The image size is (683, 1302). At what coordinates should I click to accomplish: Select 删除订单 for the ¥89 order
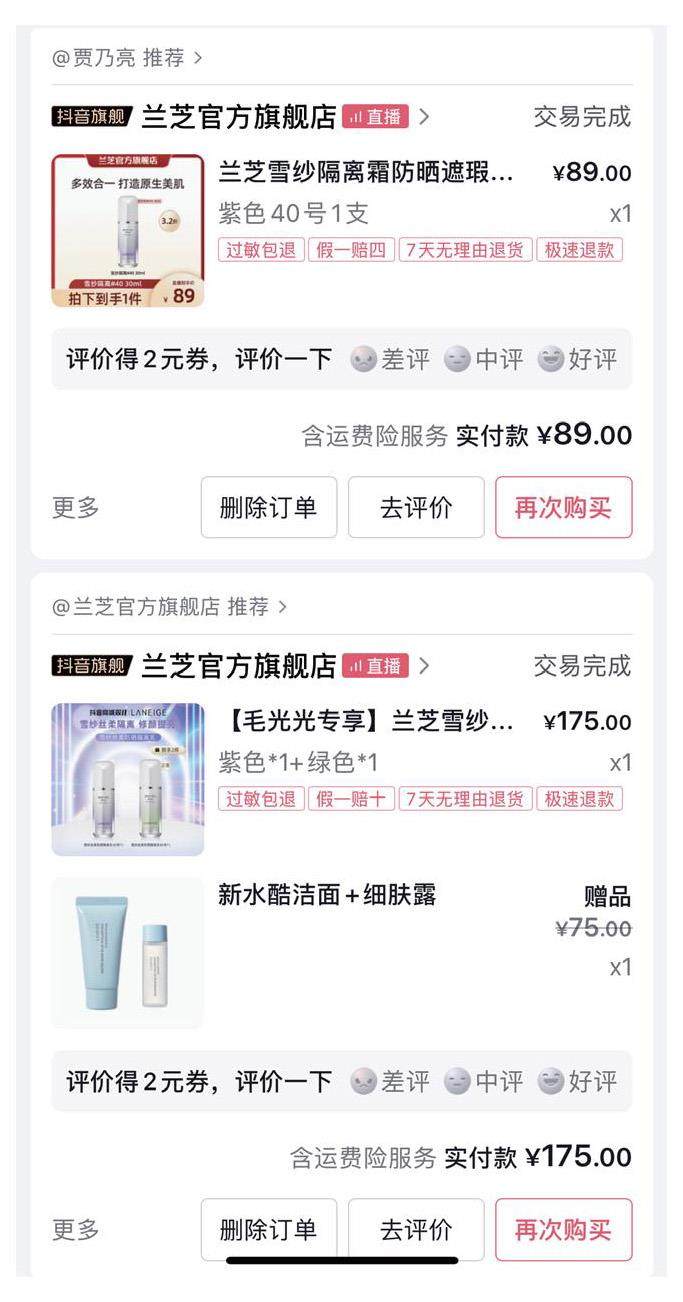(x=268, y=507)
